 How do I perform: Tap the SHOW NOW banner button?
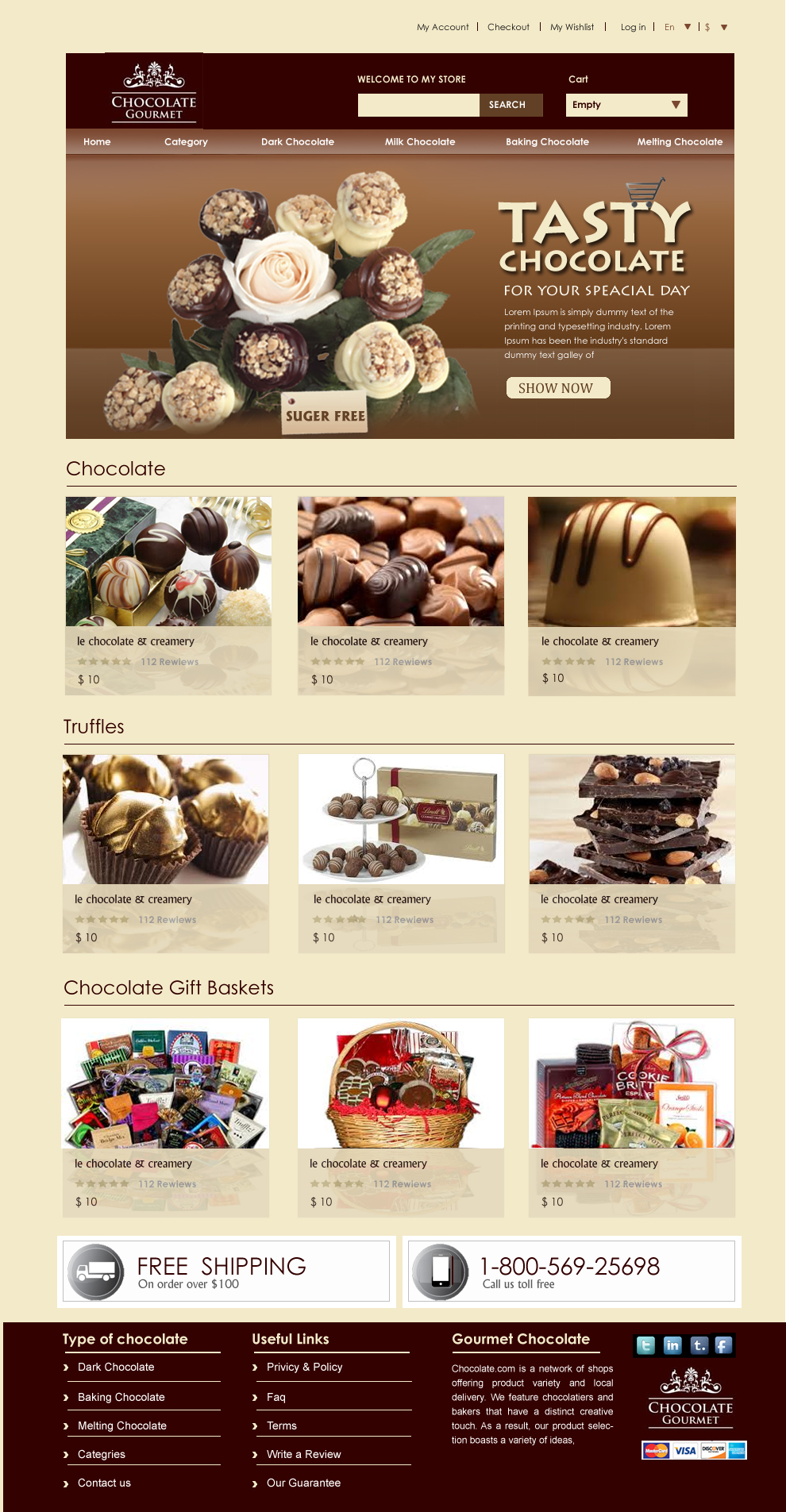557,388
